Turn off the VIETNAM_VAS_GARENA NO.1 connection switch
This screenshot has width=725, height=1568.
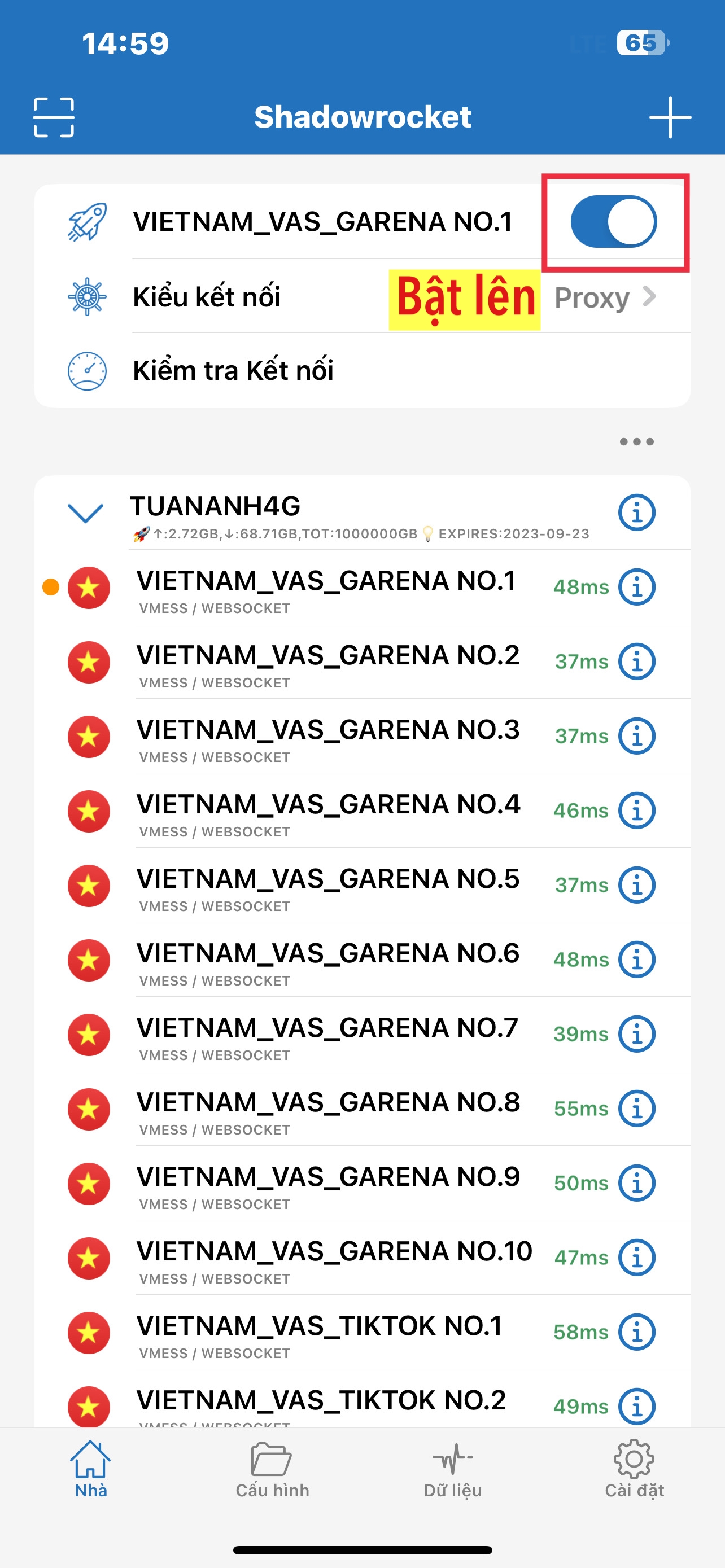point(613,222)
